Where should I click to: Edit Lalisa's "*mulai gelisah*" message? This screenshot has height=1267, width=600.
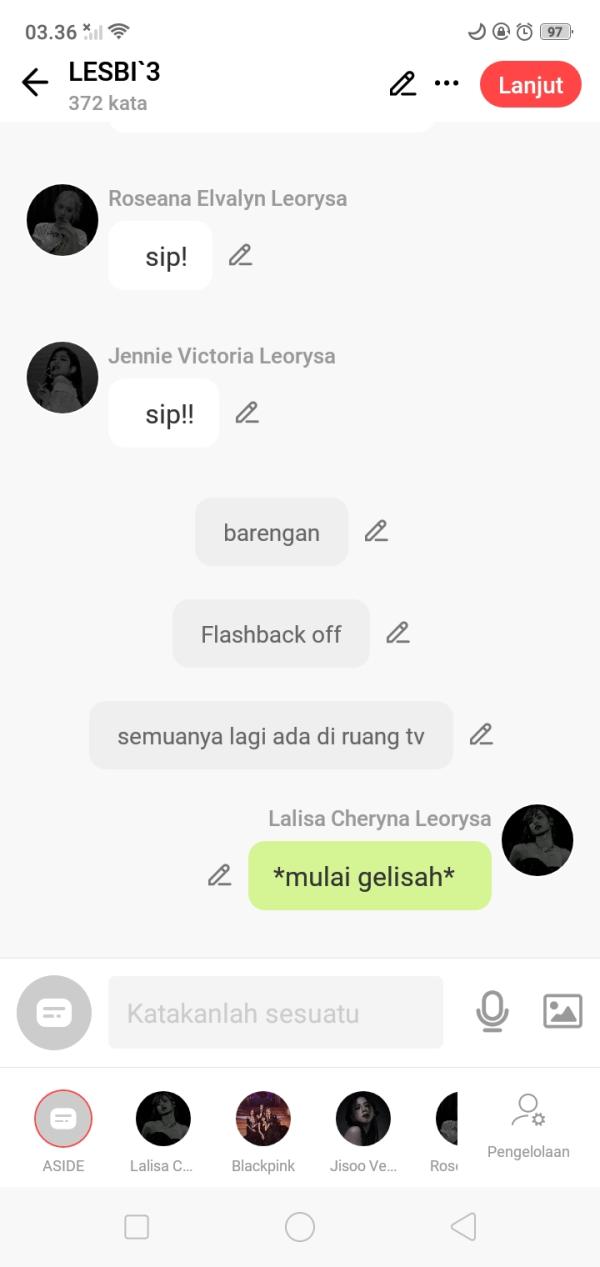[x=219, y=876]
